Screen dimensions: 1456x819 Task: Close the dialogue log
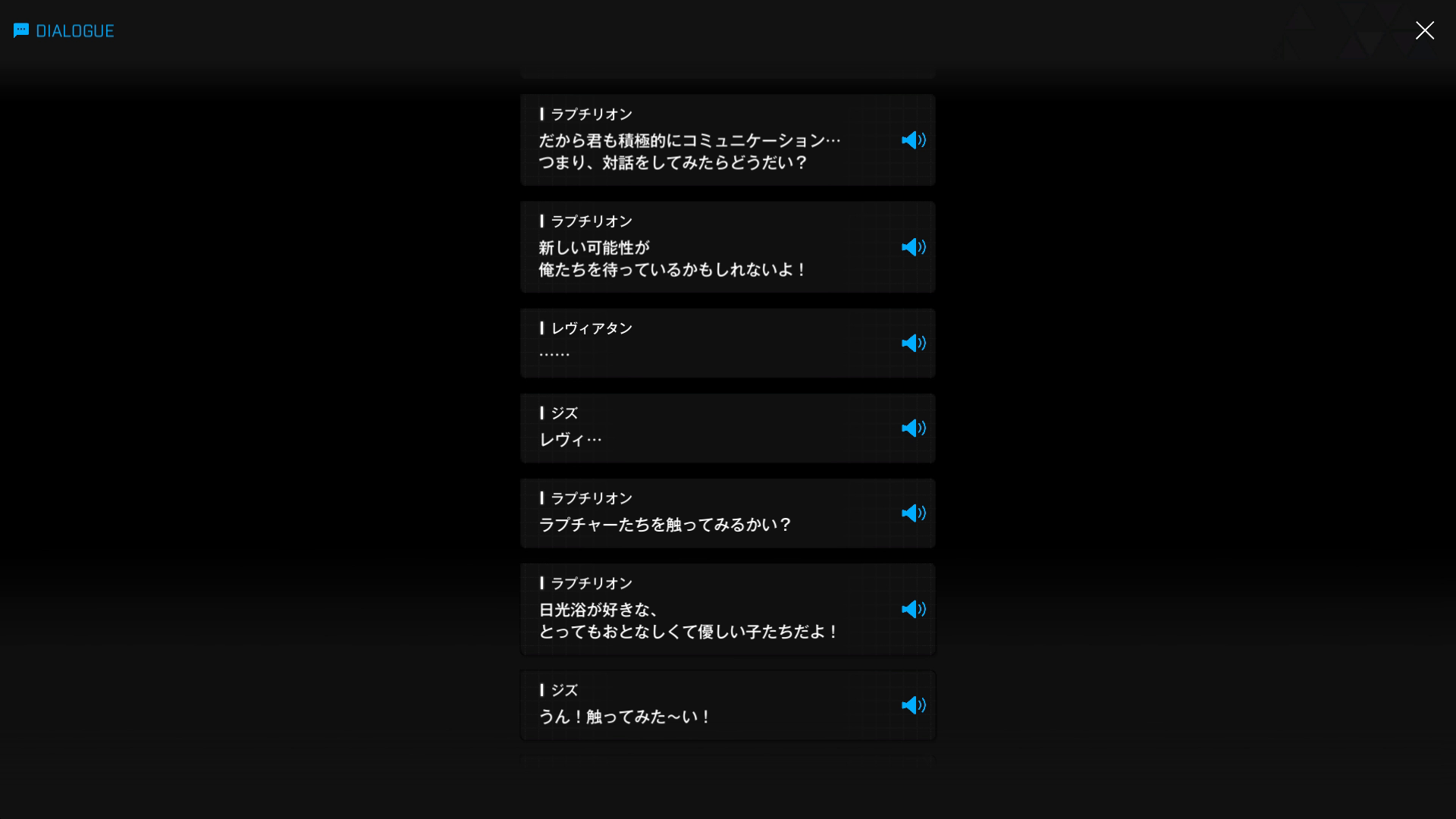[x=1424, y=30]
